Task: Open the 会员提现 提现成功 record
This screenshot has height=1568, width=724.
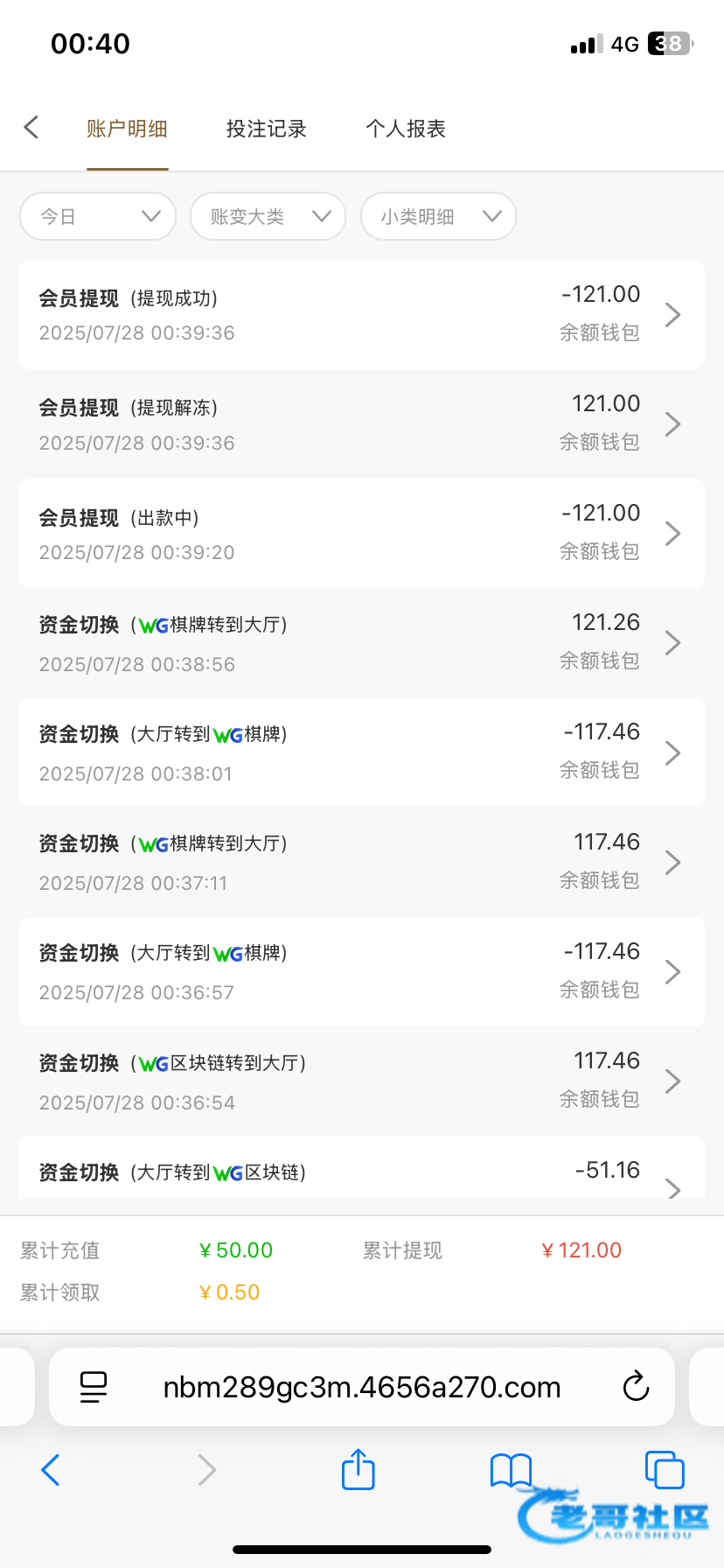Action: coord(362,314)
